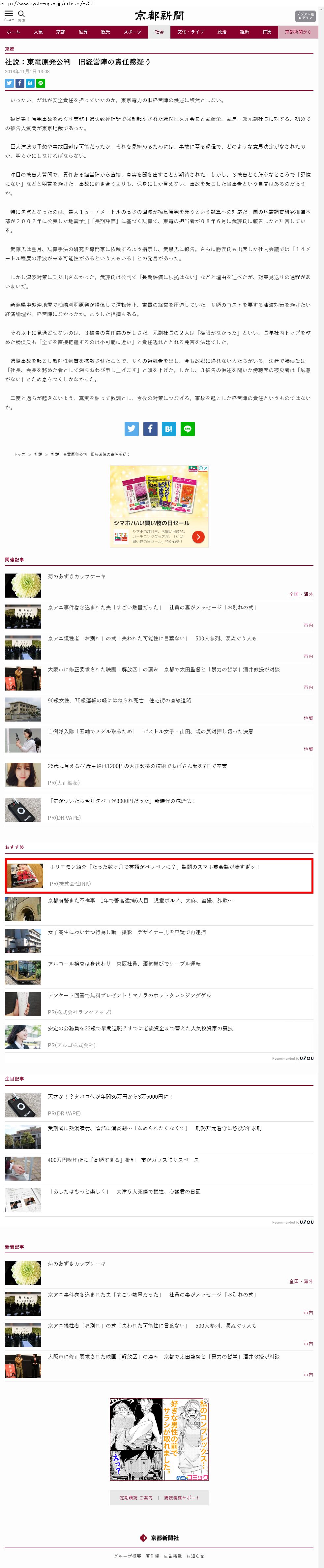Image resolution: width=324 pixels, height=1568 pixels.
Task: Open the search icon
Action: click(21, 14)
